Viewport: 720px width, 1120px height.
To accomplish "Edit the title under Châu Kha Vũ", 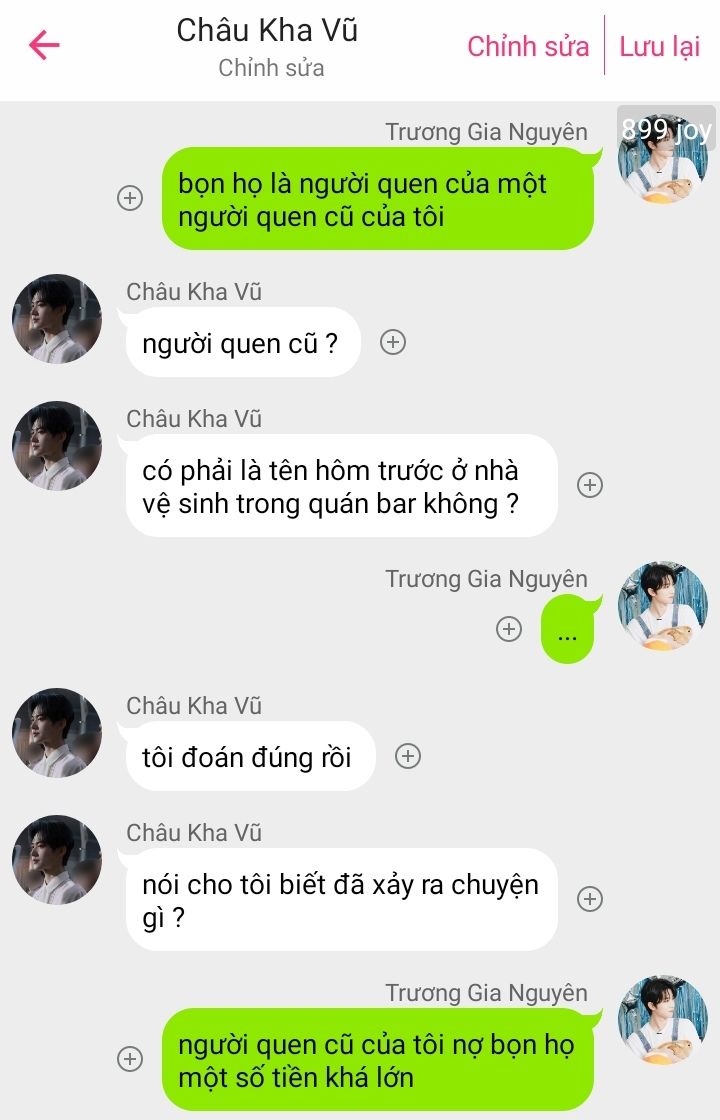I will (x=271, y=69).
